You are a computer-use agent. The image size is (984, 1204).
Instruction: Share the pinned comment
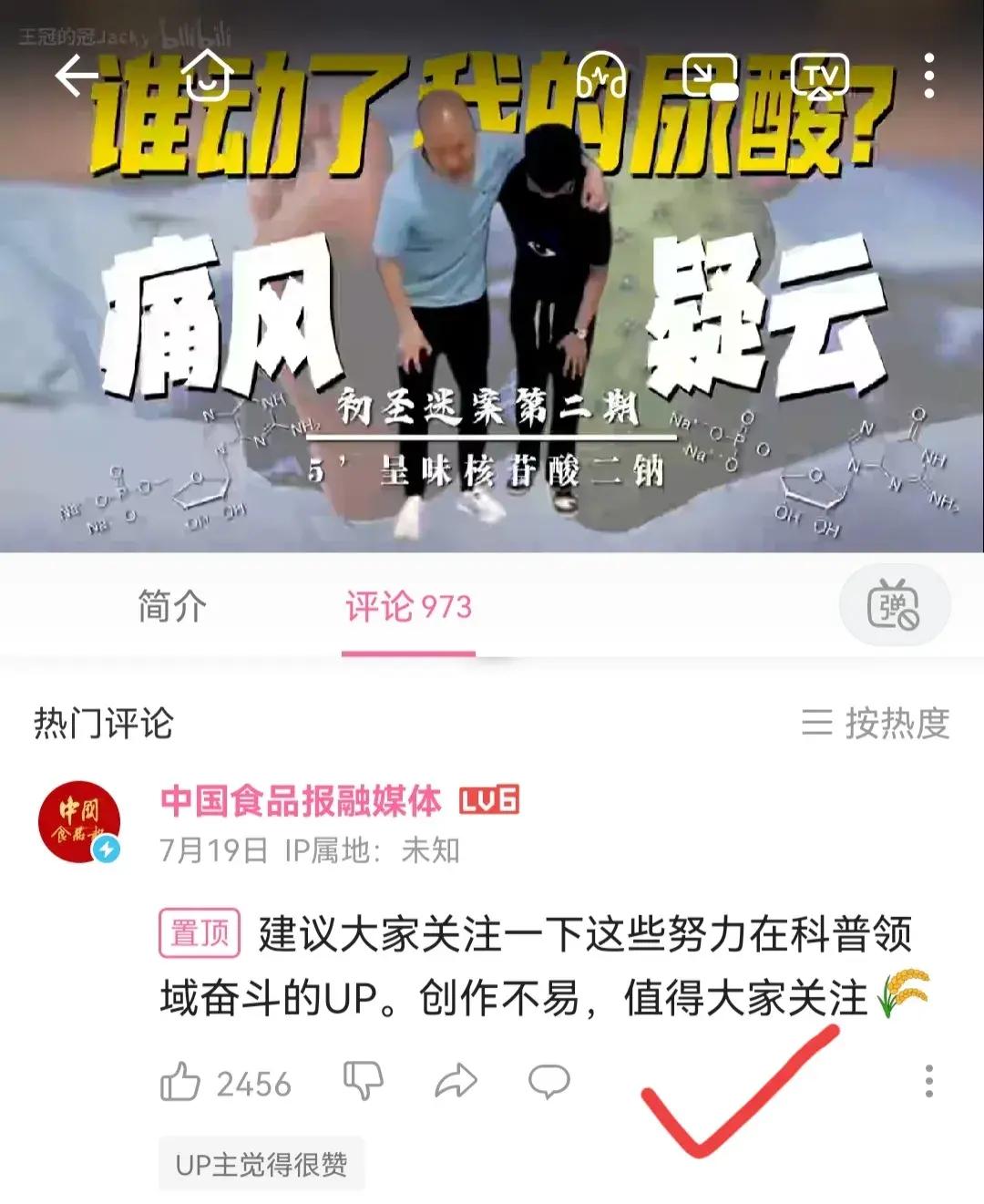pos(456,1082)
